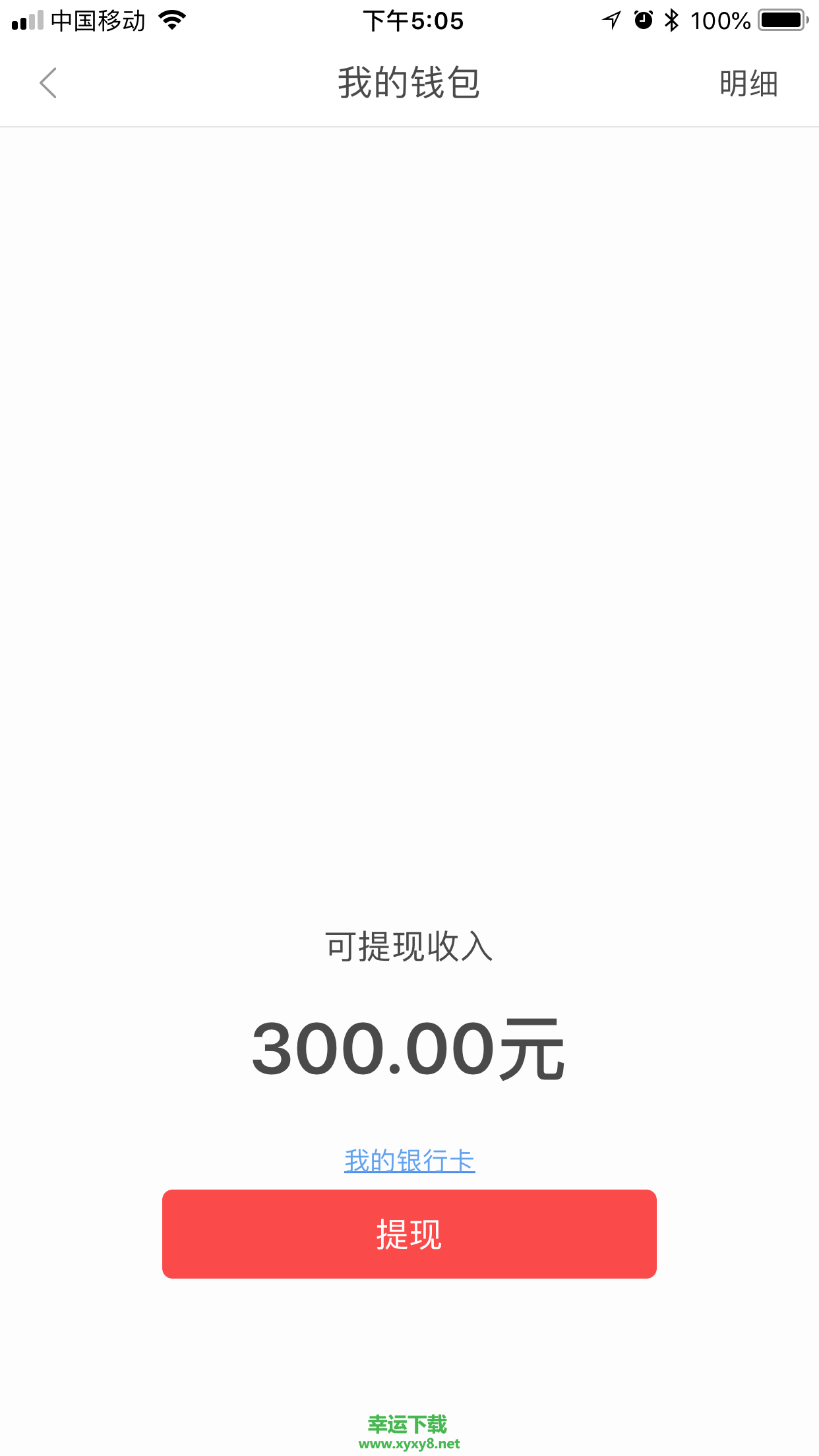819x1456 pixels.
Task: Go back from 我的钱包 page
Action: (48, 83)
